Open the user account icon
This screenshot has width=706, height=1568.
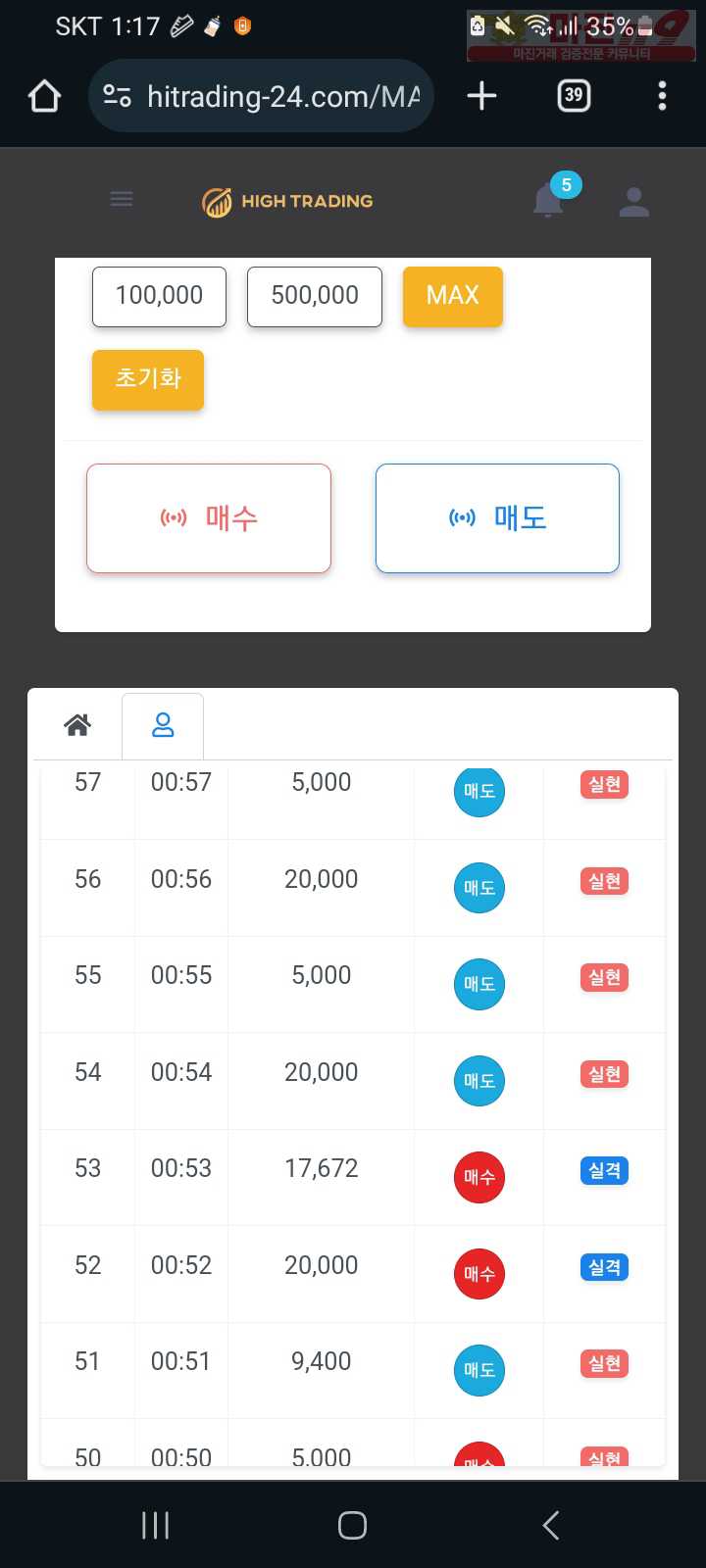[634, 202]
